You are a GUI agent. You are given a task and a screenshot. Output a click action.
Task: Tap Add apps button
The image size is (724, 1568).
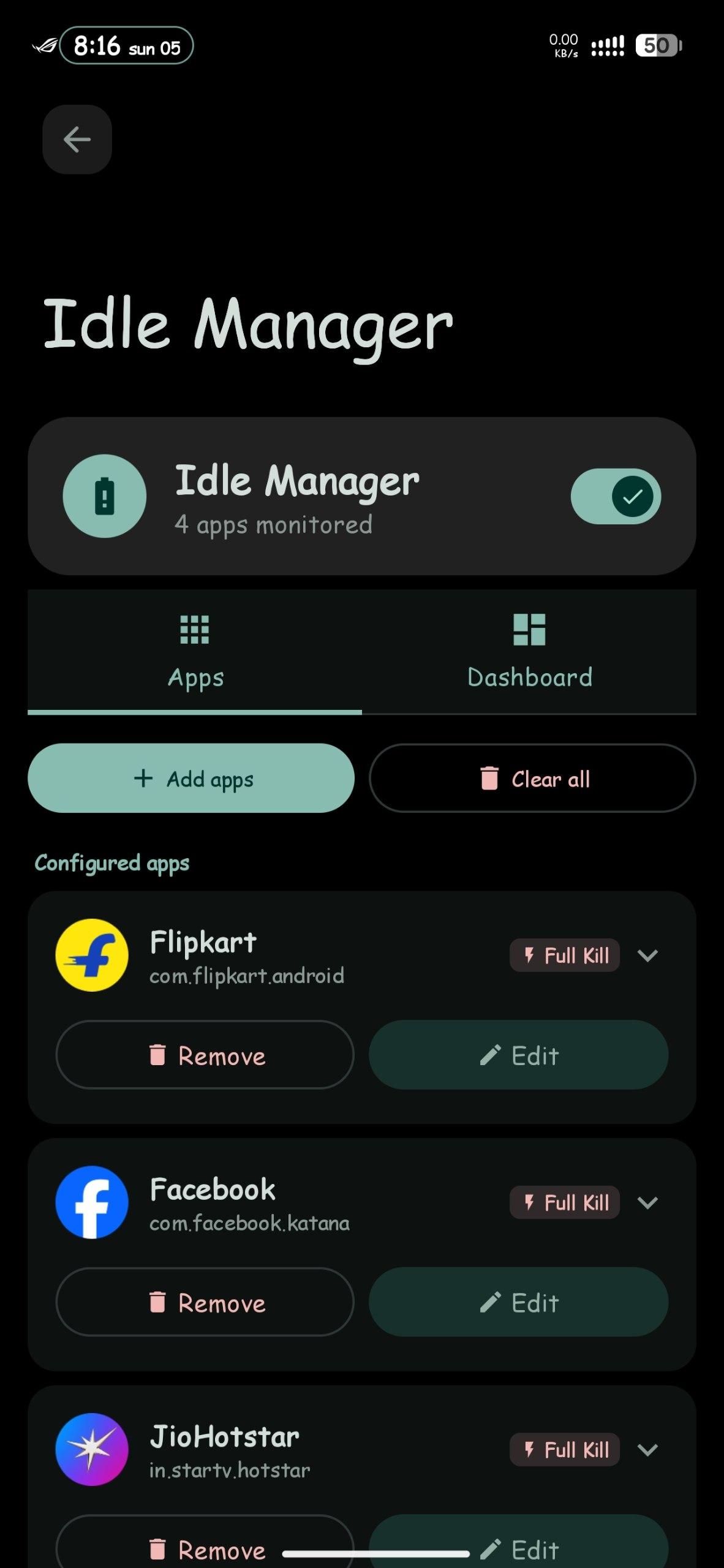click(191, 778)
